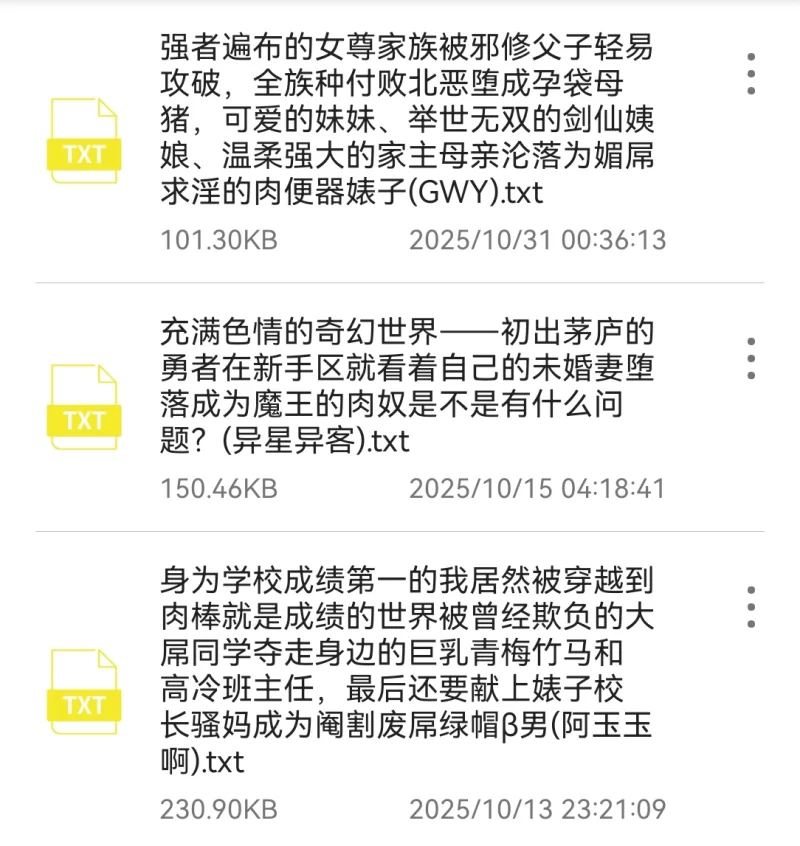
Task: Click the TXT badge on the second file icon
Action: click(x=85, y=420)
